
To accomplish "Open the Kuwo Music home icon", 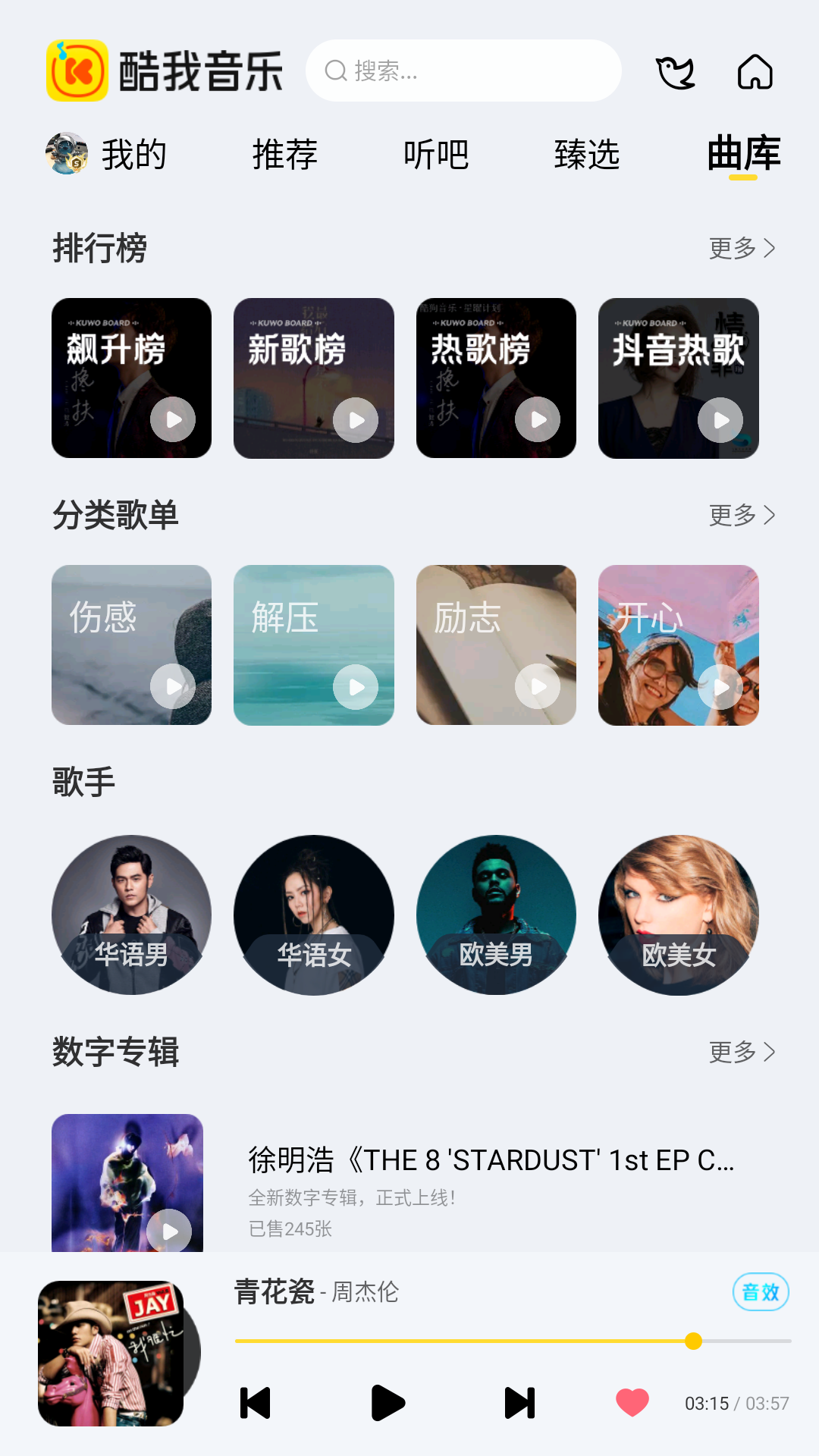I will tap(755, 71).
